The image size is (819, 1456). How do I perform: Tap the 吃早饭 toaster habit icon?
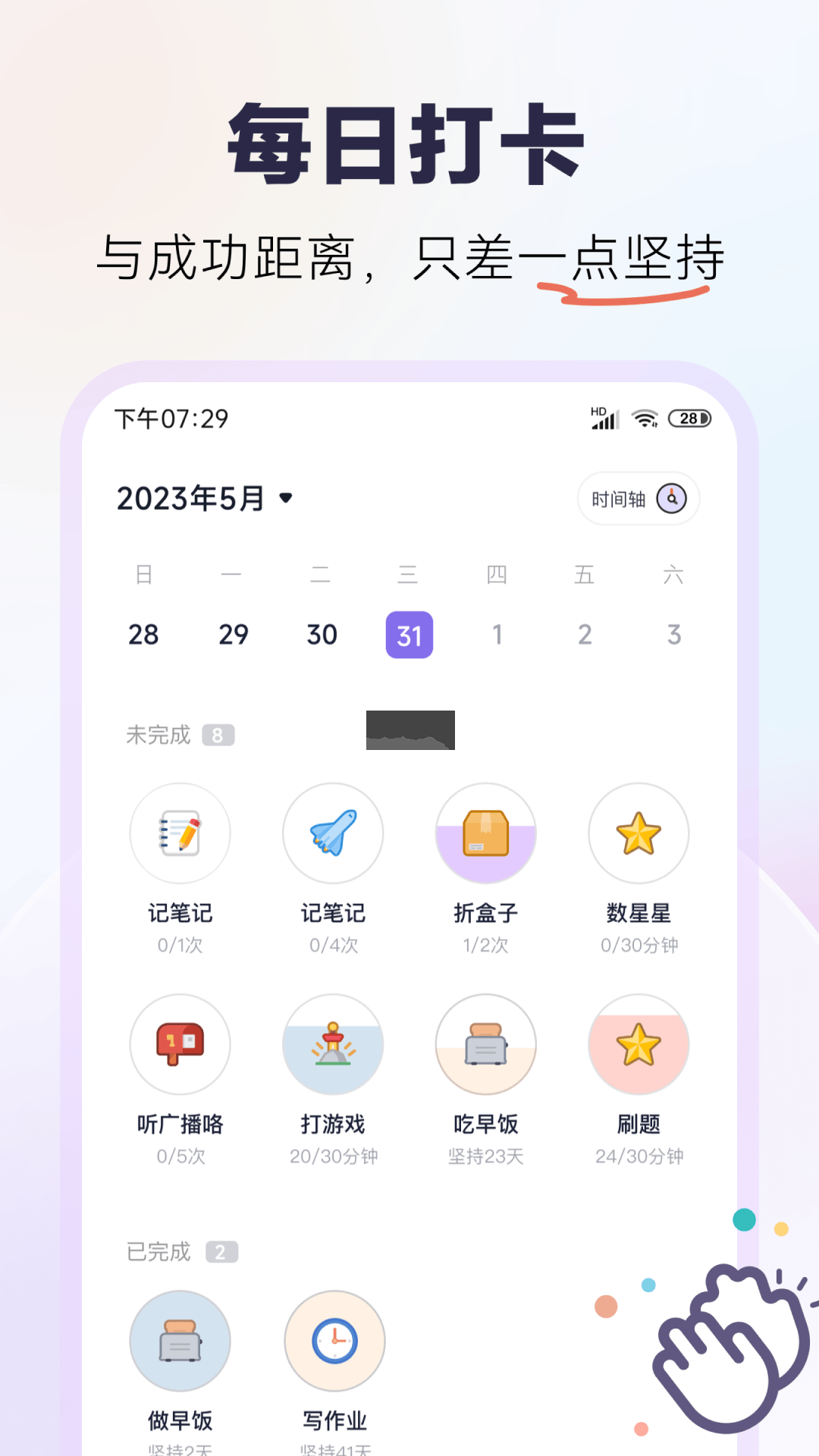pos(486,1044)
